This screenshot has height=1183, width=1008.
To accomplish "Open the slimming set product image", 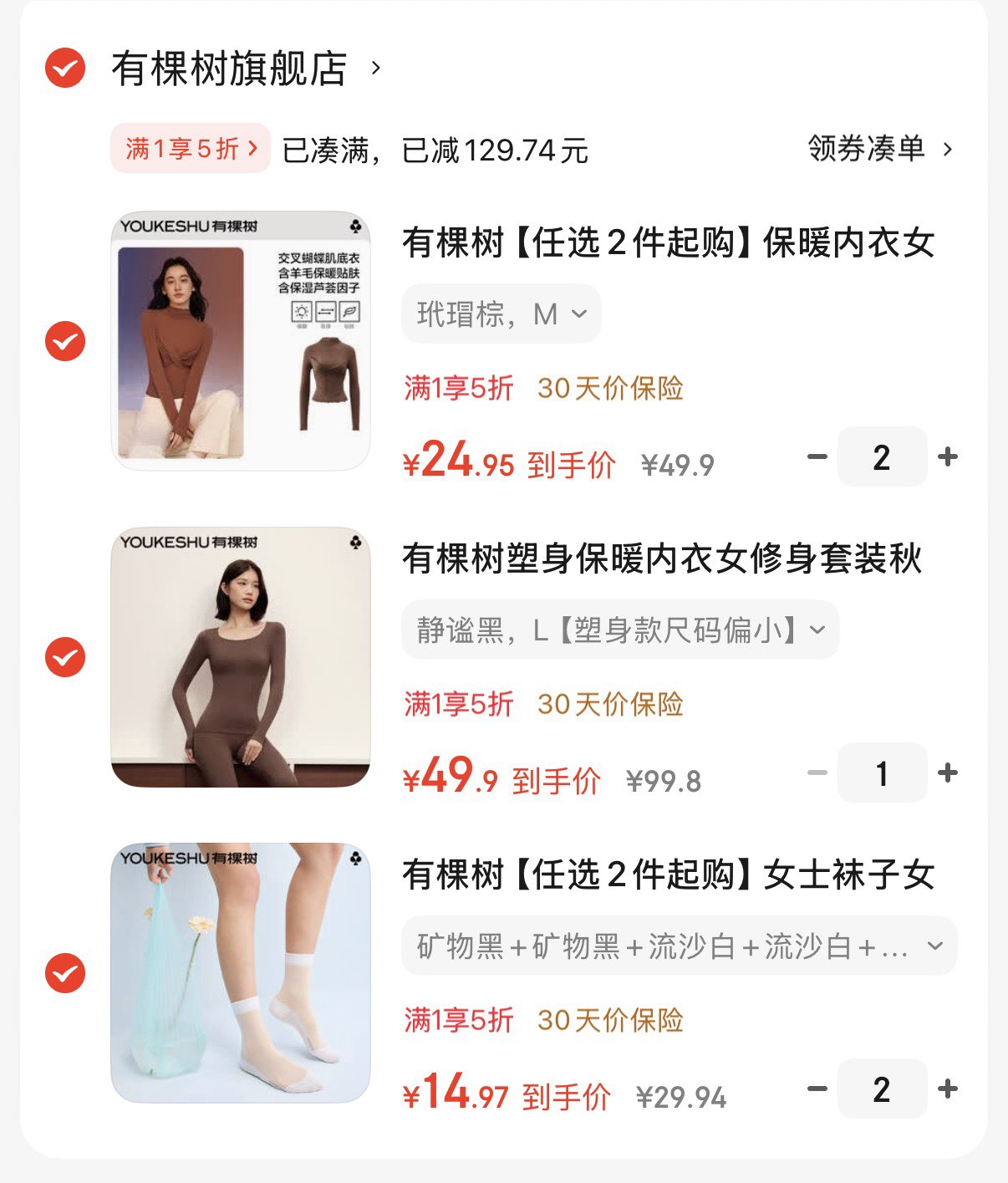I will pyautogui.click(x=240, y=657).
